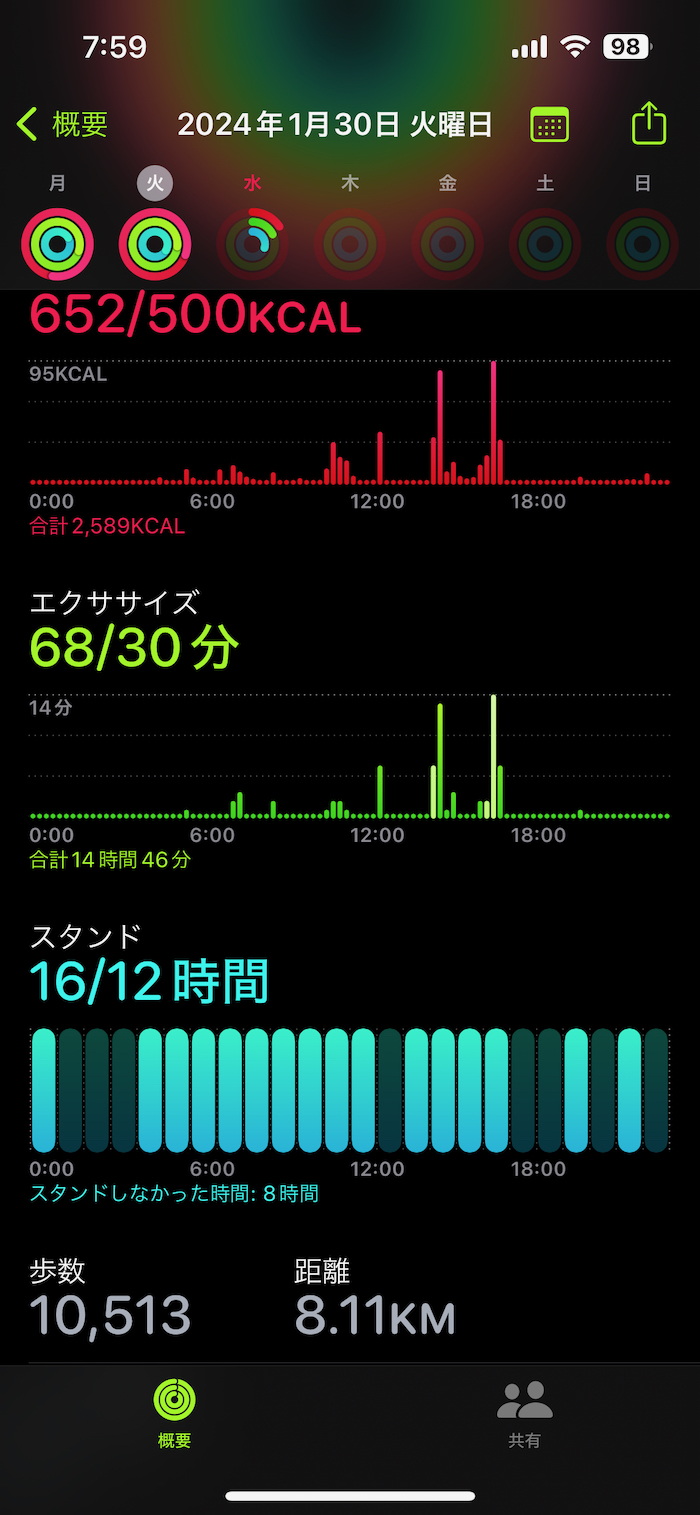This screenshot has width=700, height=1515.
Task: Open the calendar picker icon
Action: (x=549, y=125)
